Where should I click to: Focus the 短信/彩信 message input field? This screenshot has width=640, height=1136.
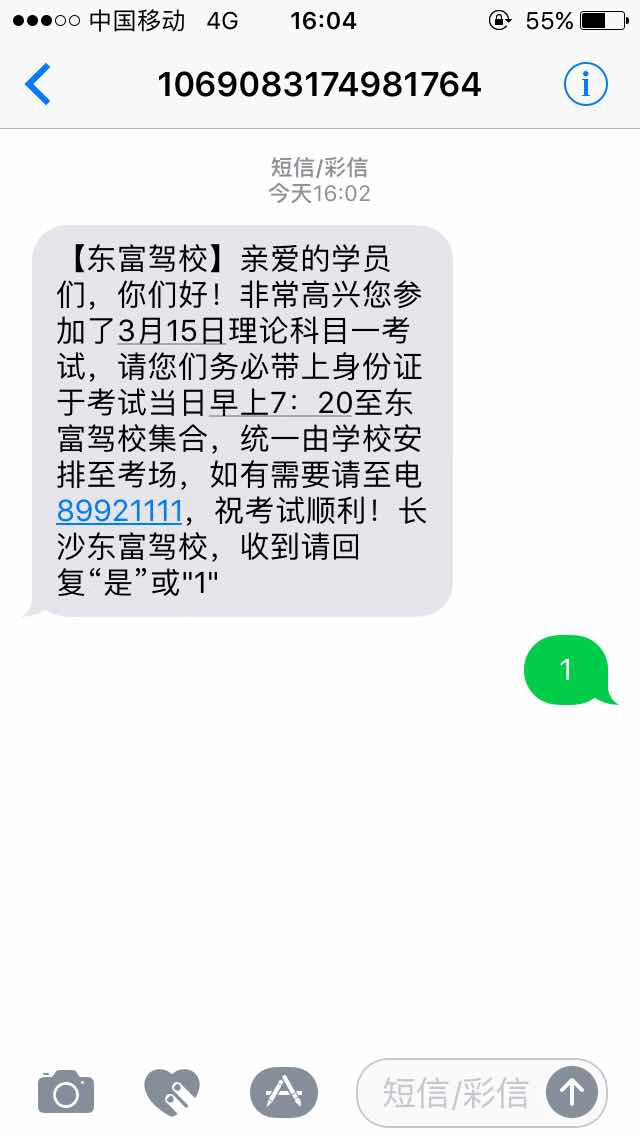point(455,1093)
